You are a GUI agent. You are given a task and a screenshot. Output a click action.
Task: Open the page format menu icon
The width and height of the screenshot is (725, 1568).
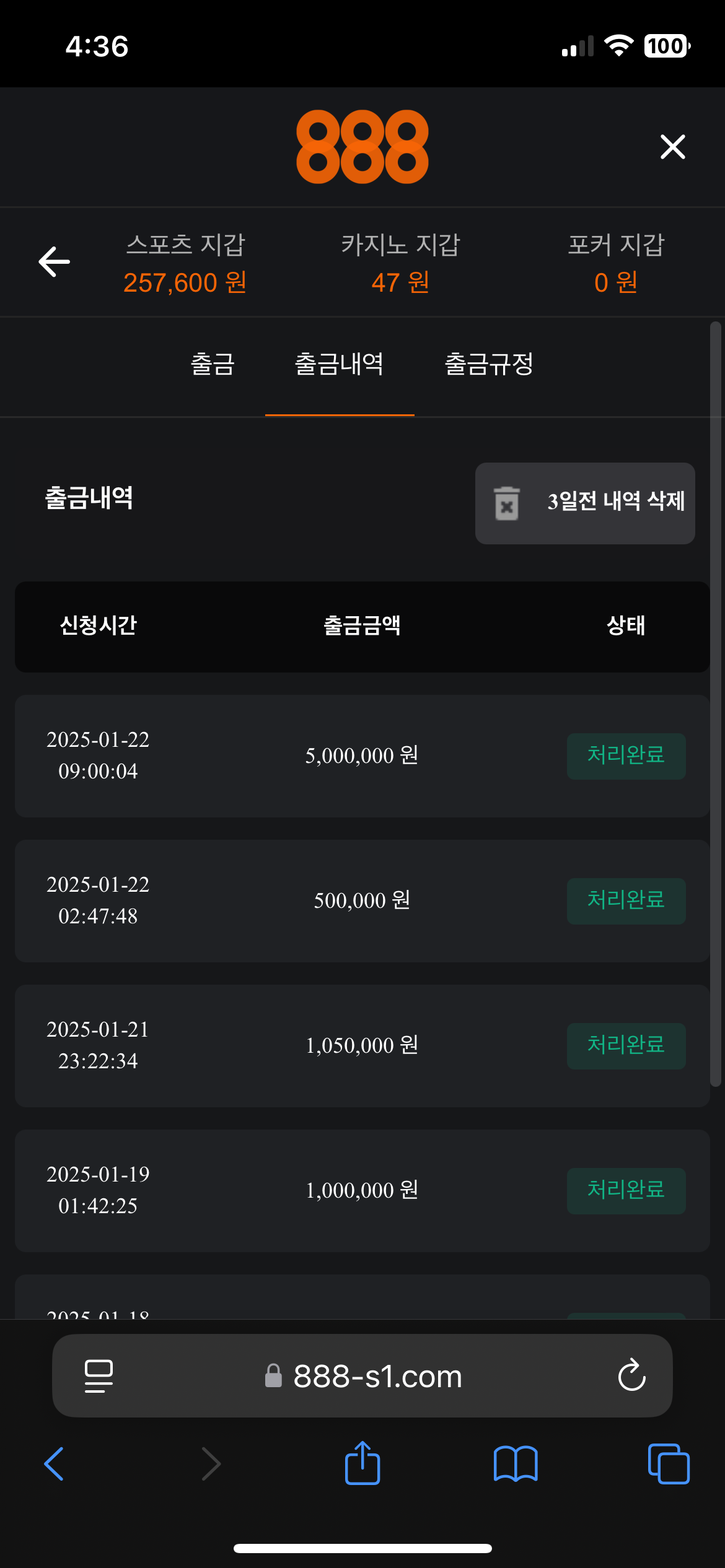click(99, 1375)
